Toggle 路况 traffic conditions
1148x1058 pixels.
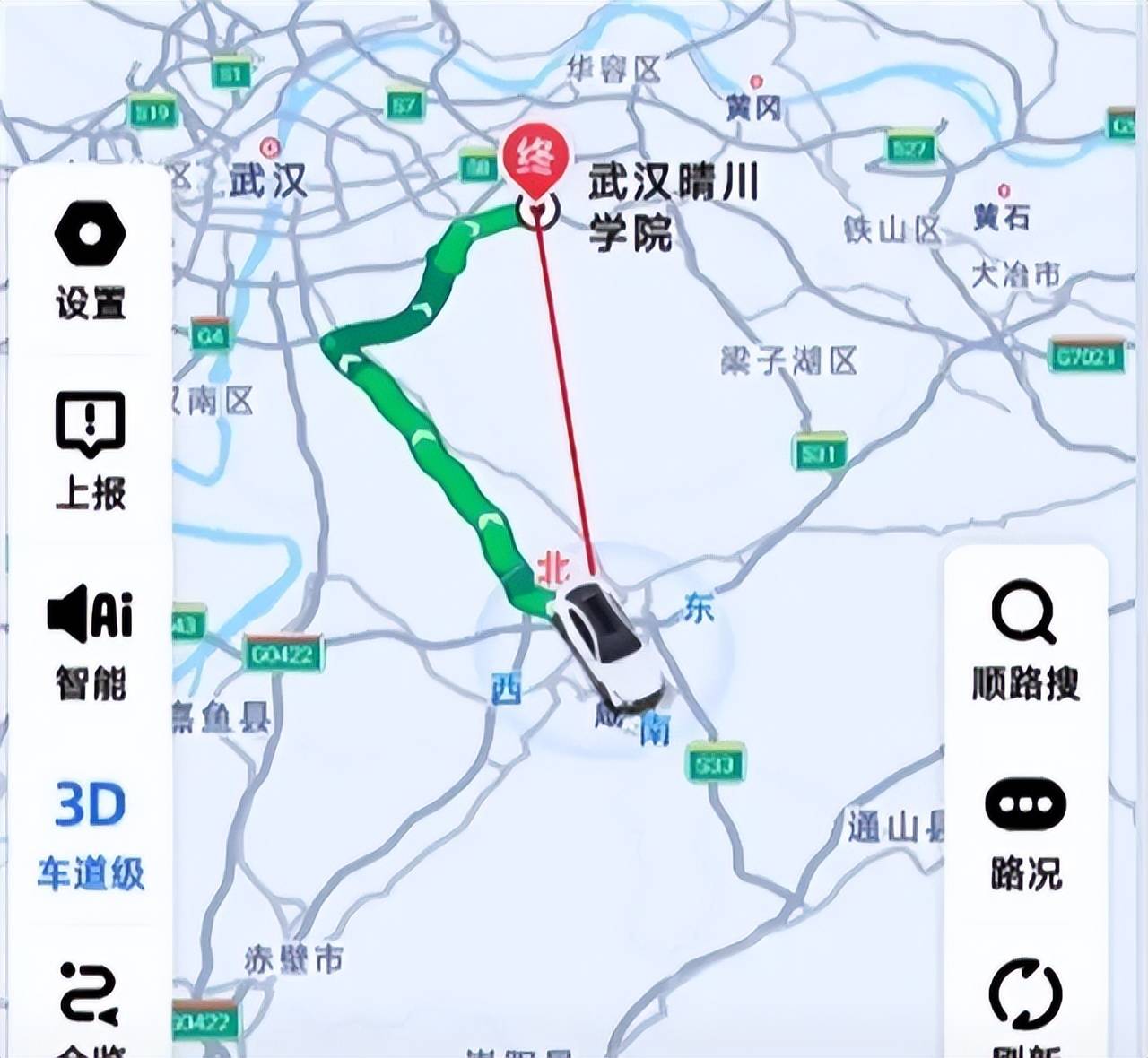point(1025,834)
